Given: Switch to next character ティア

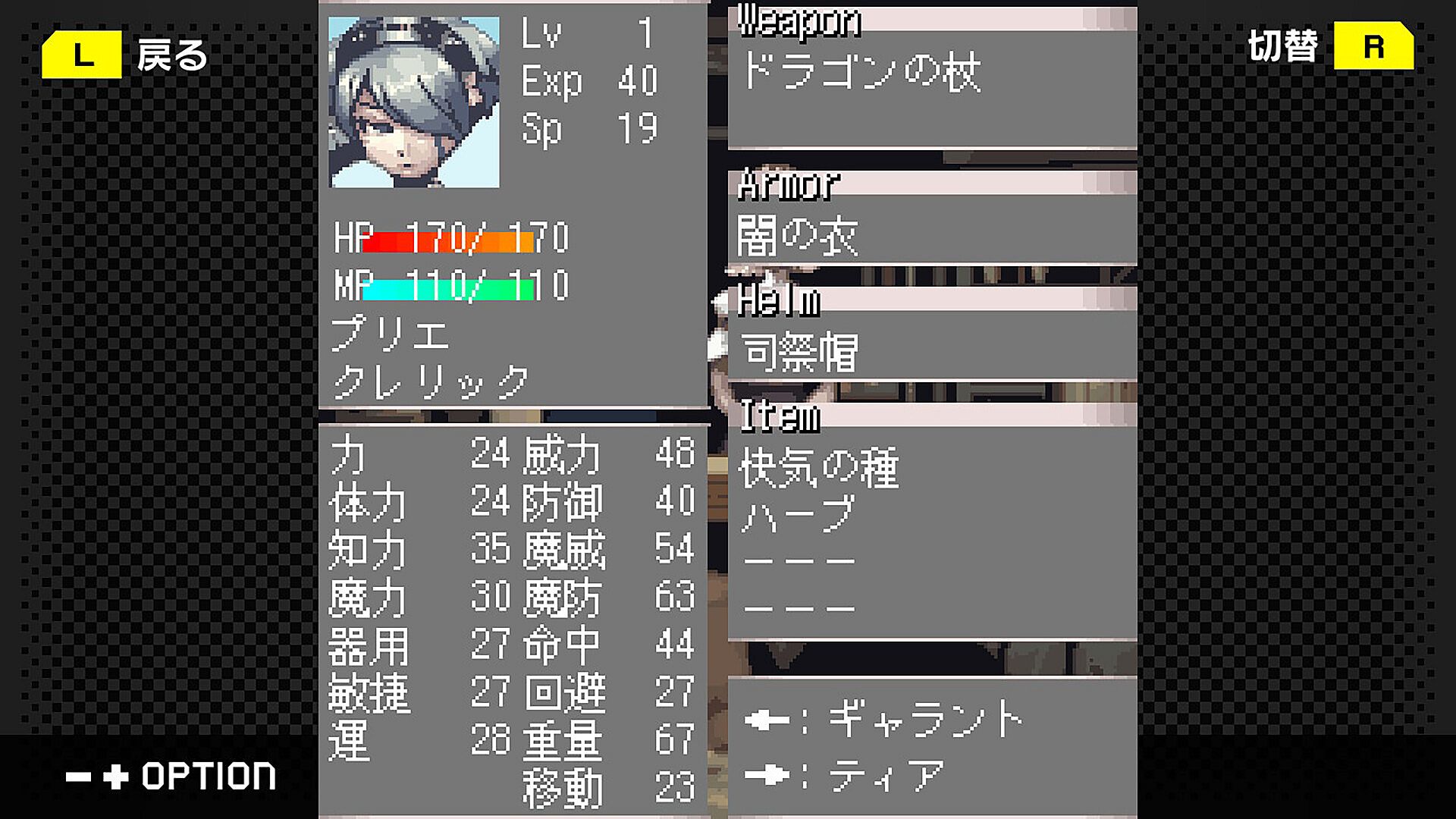Looking at the screenshot, I should (846, 776).
